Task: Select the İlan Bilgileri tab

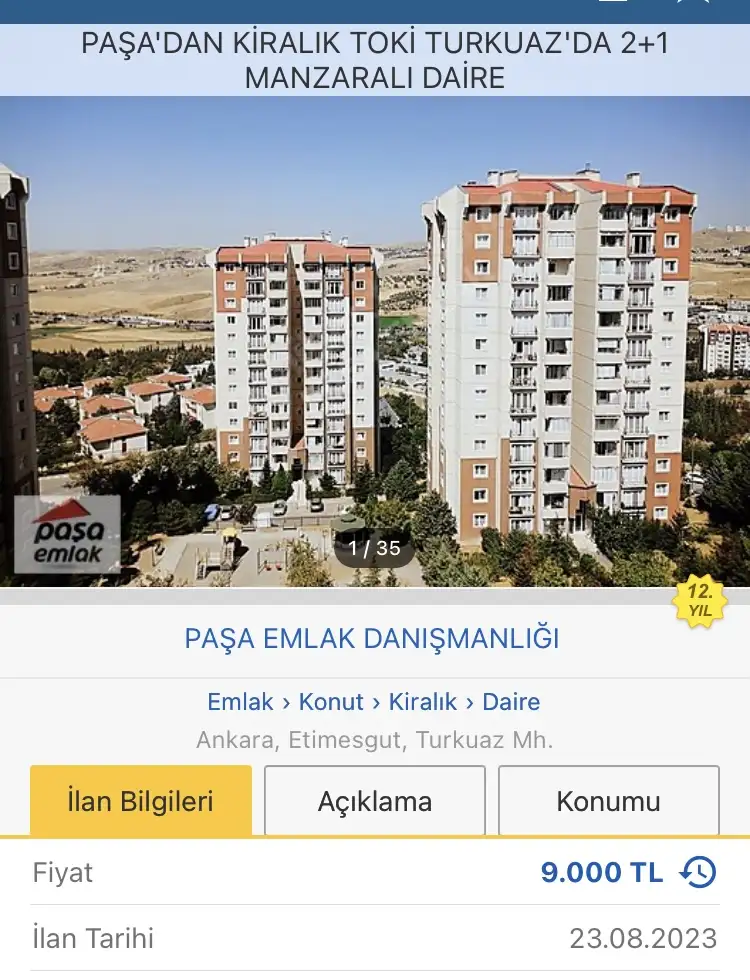Action: pos(141,801)
